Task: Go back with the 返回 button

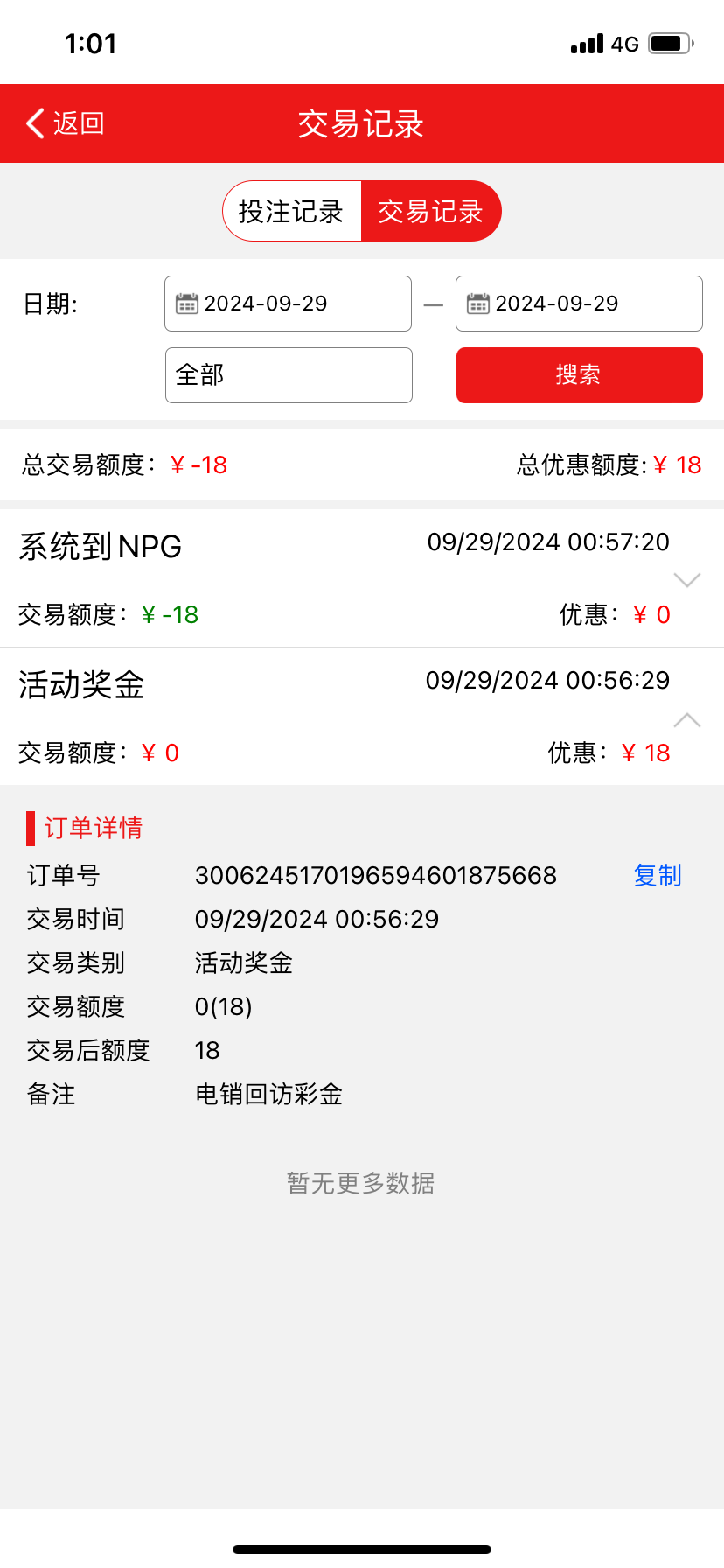Action: [x=66, y=123]
